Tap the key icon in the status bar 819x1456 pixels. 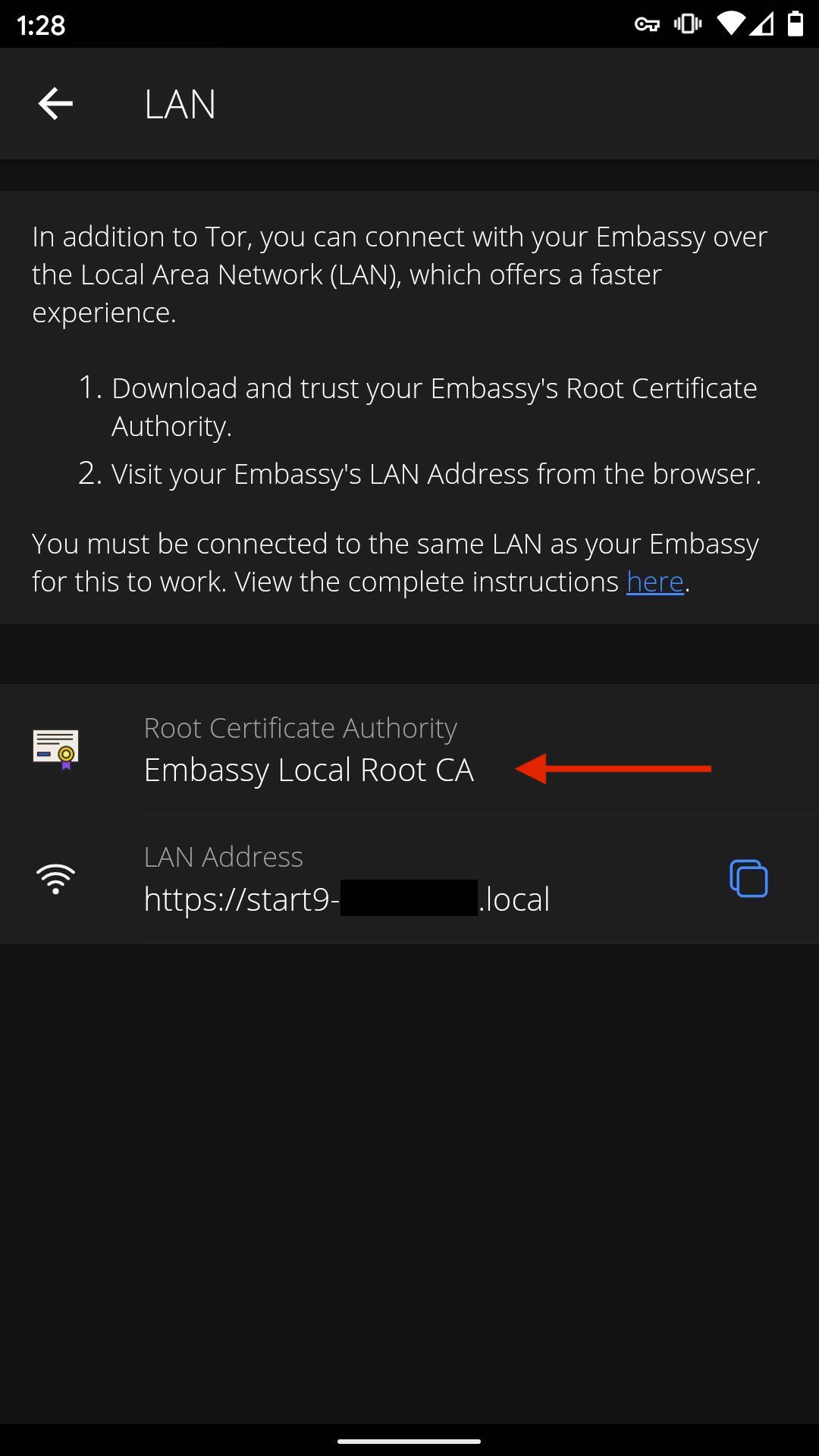coord(648,25)
